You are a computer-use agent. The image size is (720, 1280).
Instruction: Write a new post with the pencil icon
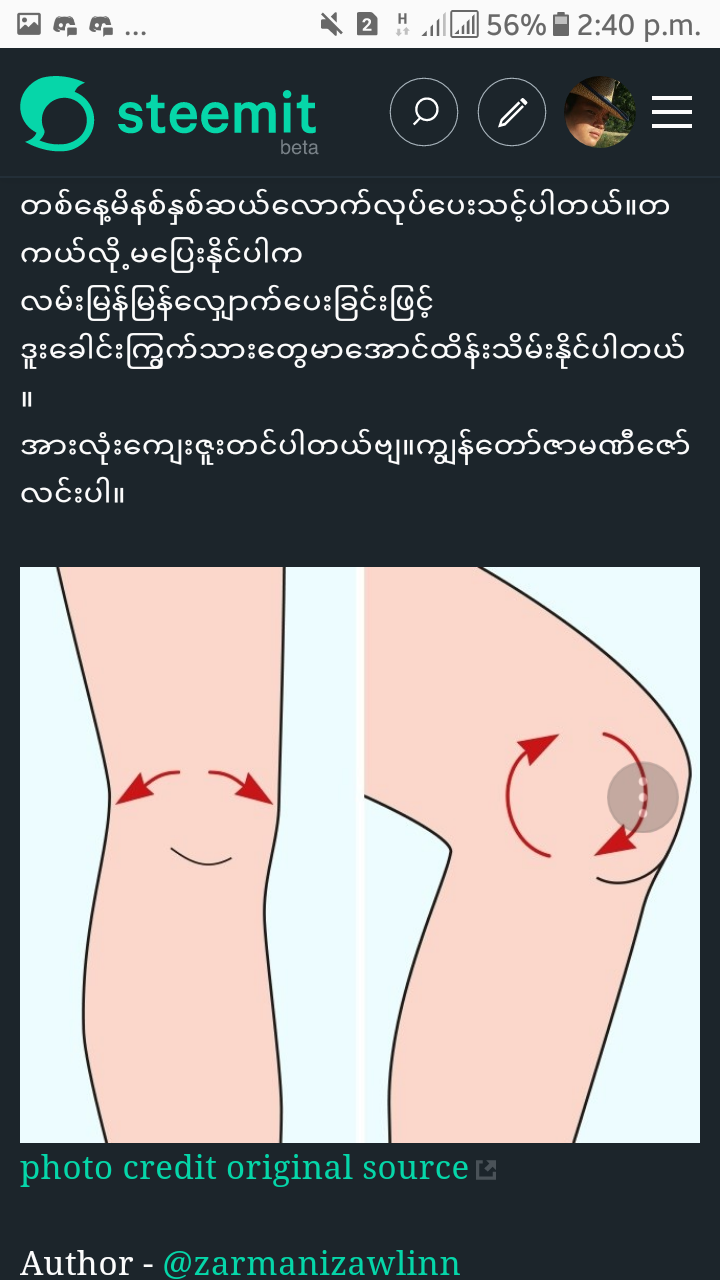pyautogui.click(x=512, y=112)
